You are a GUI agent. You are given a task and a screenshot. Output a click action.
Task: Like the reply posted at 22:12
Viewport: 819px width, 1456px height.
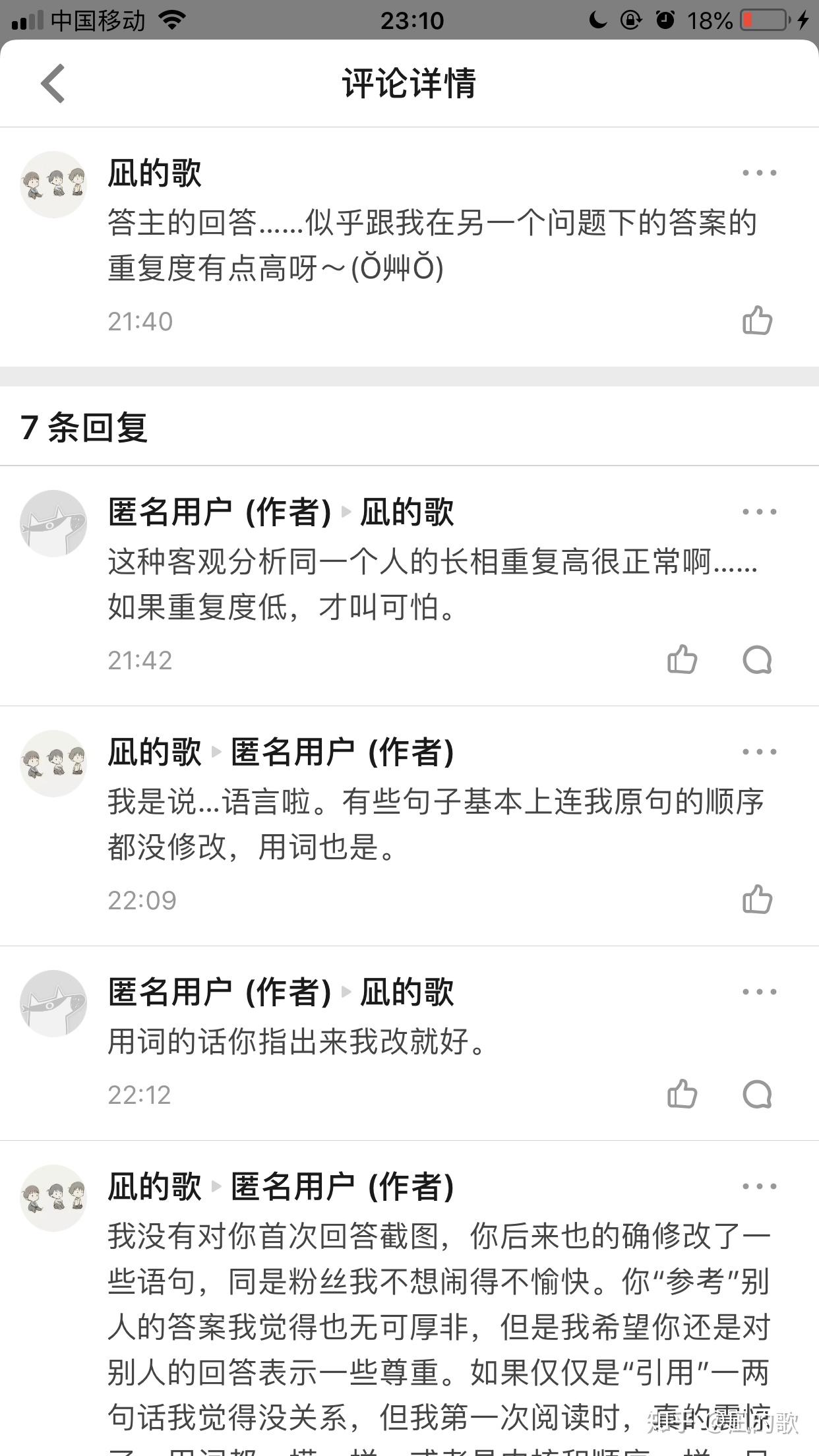click(682, 1095)
